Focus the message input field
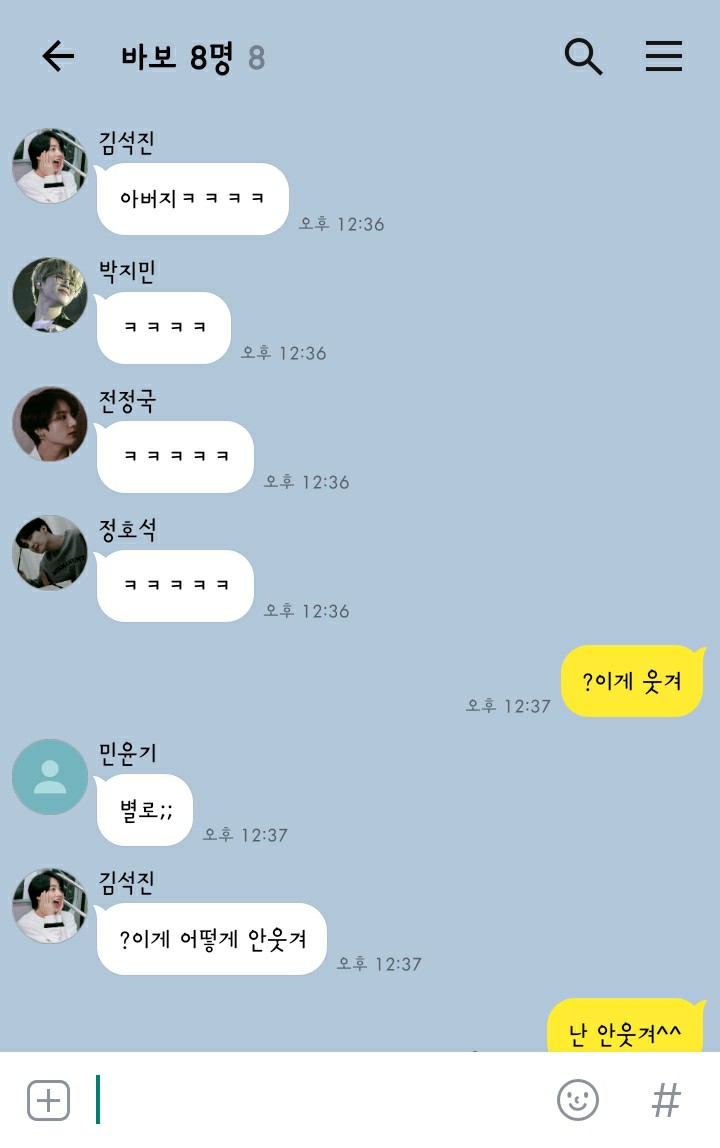The height and width of the screenshot is (1148, 720). click(320, 1100)
